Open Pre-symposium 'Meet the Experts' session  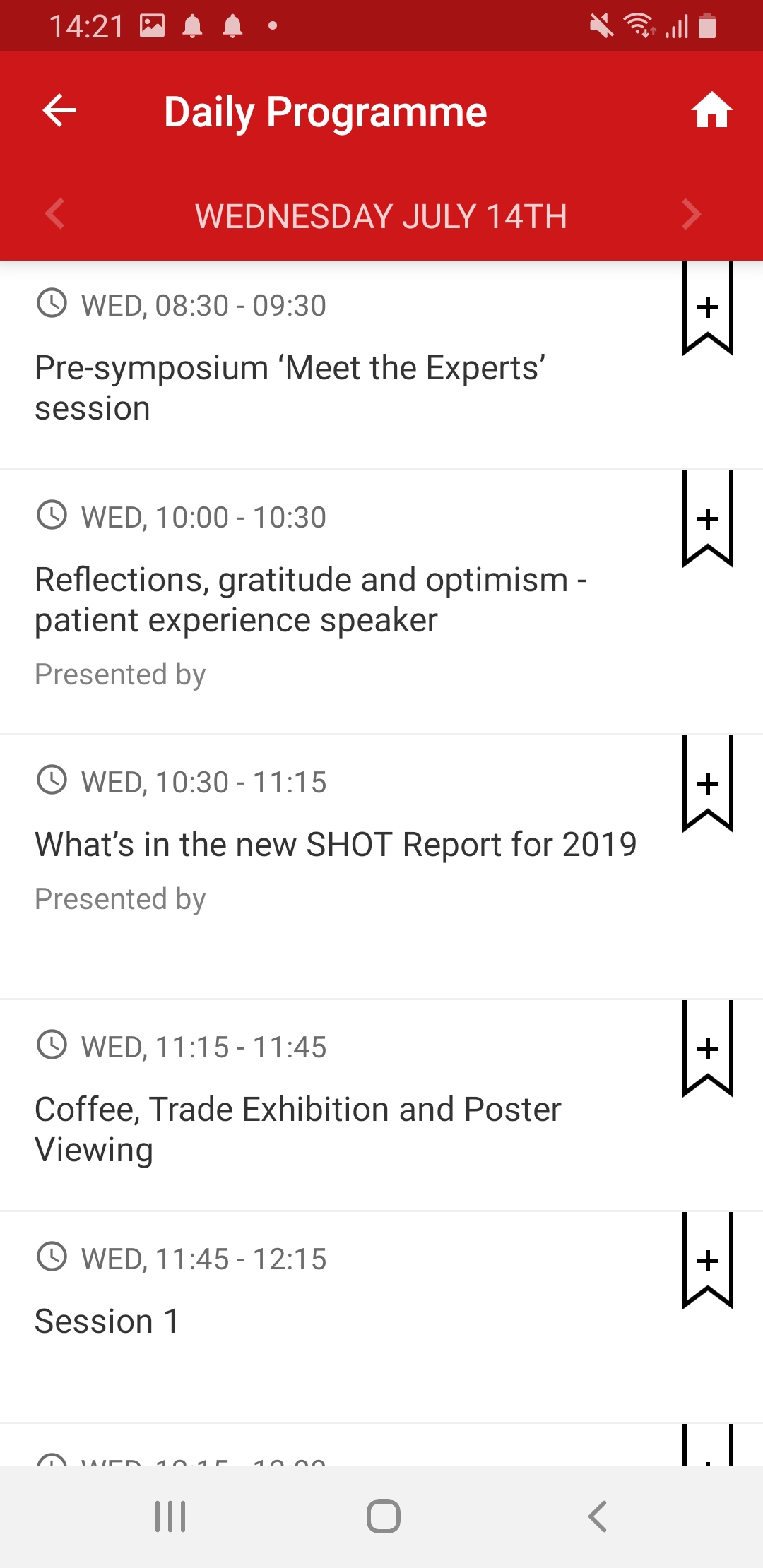point(290,388)
